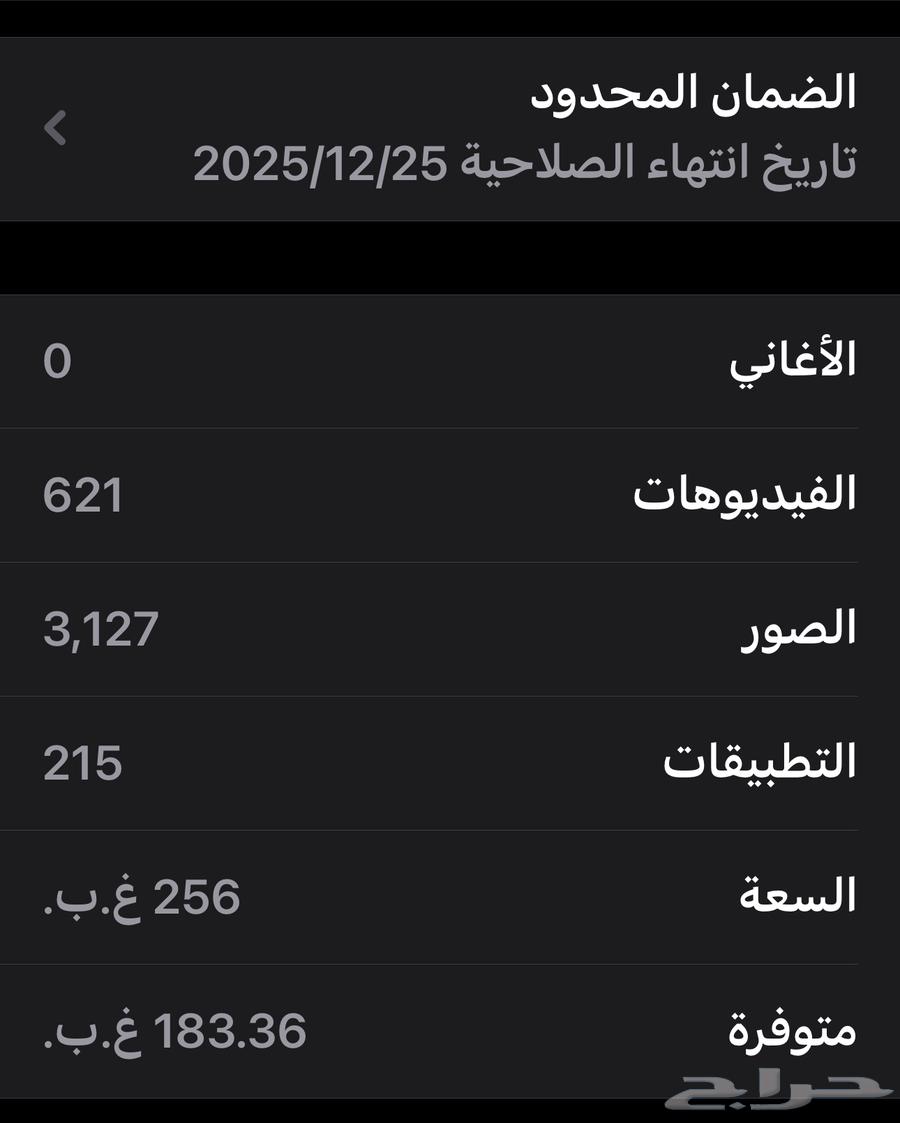Tap the videos count 621
The width and height of the screenshot is (900, 1123).
(x=80, y=495)
